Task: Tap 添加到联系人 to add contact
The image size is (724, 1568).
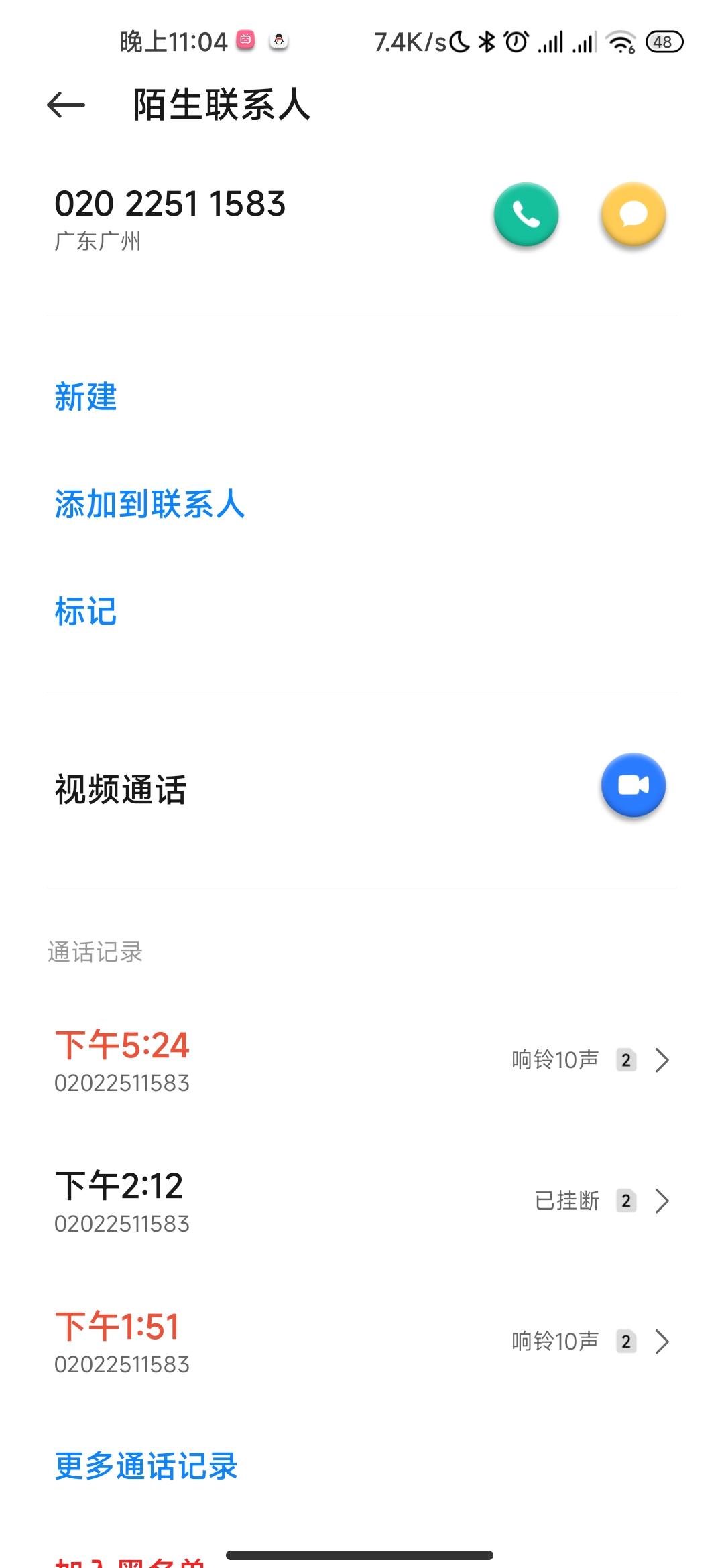Action: (149, 506)
